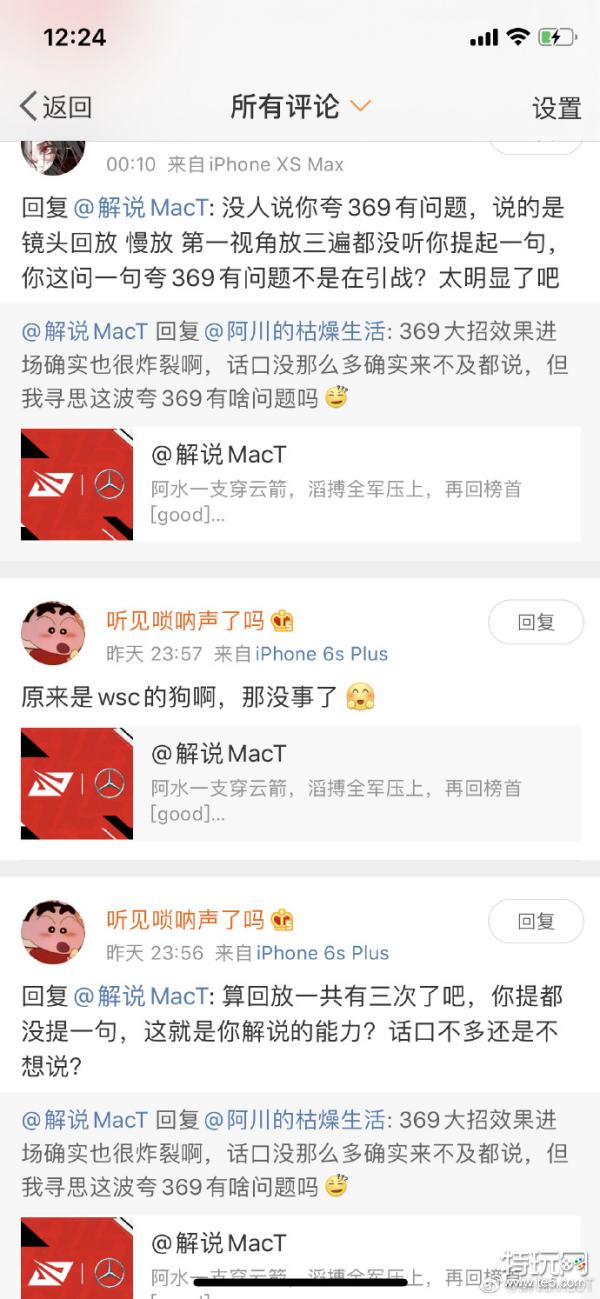The width and height of the screenshot is (600, 1299).
Task: Open 听见唢呐声了吗 profile from the 23:57 comment
Action: pos(185,621)
